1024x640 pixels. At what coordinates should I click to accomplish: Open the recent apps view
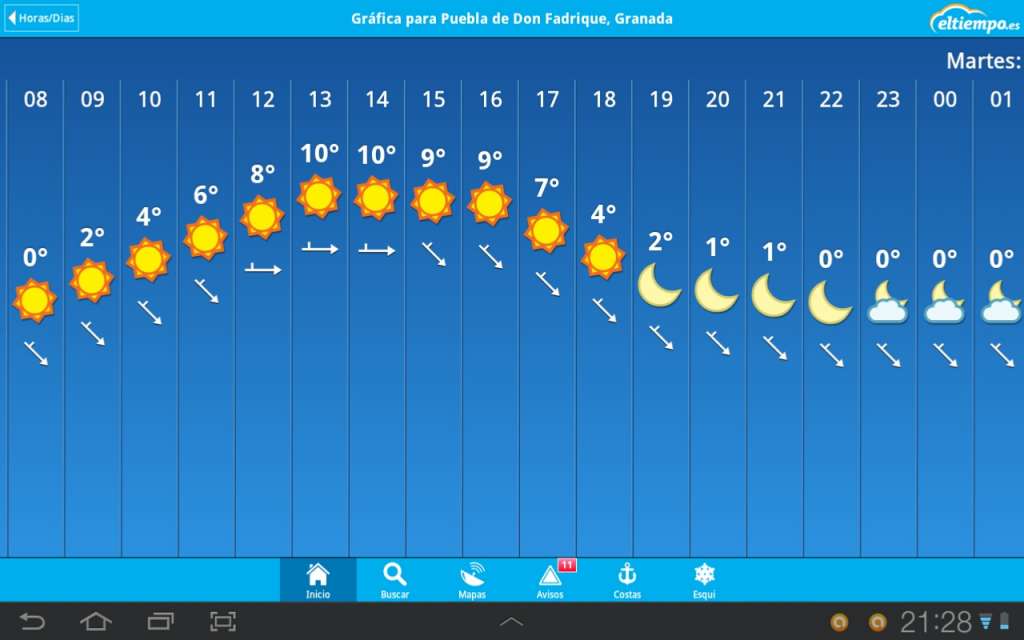click(x=160, y=622)
